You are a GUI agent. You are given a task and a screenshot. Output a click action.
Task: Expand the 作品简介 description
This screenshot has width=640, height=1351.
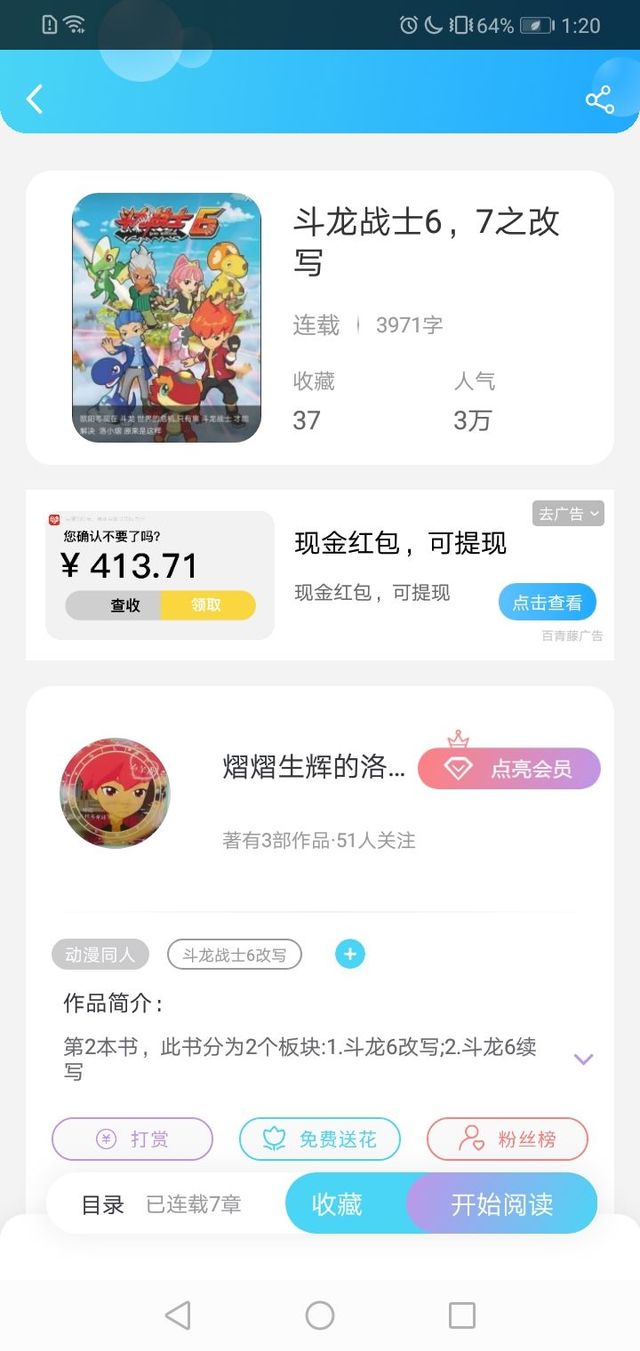584,1059
